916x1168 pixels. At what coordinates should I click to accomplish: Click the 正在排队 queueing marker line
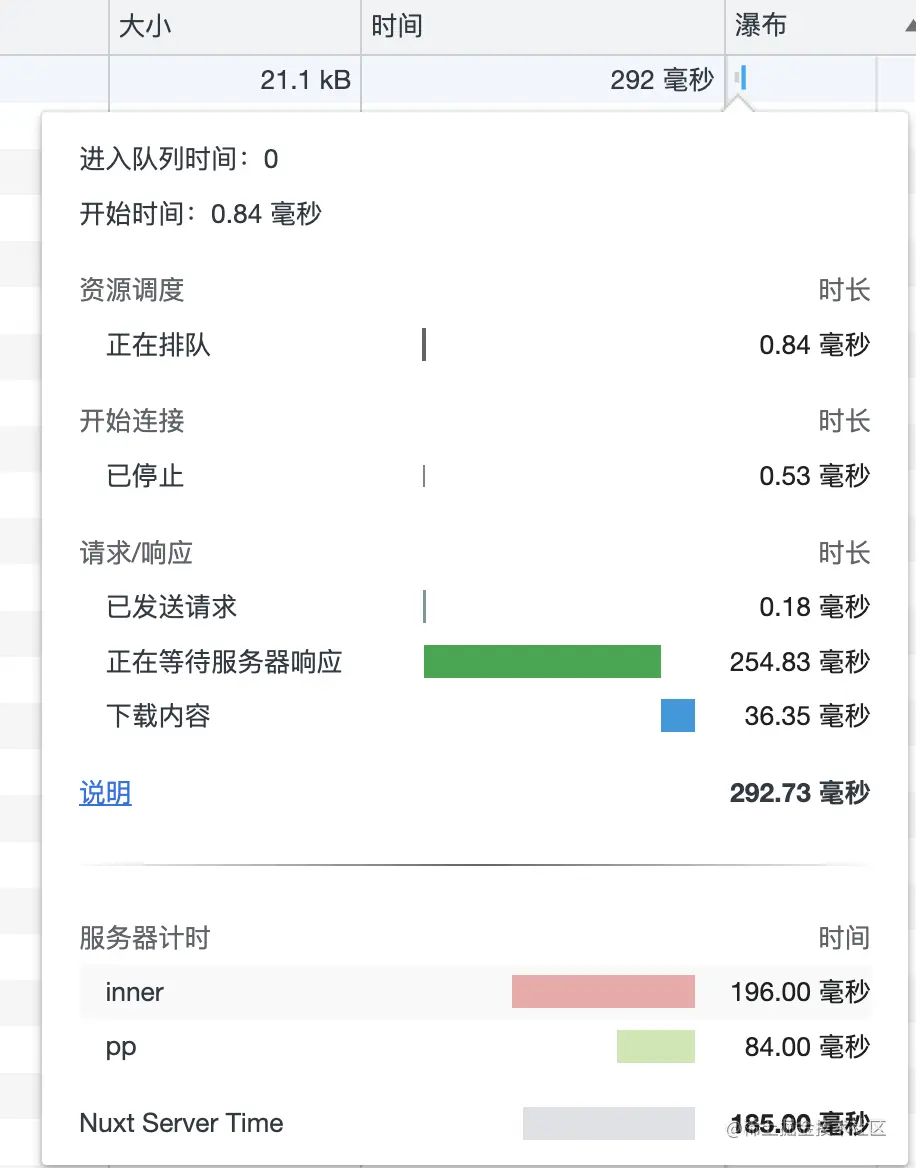423,344
